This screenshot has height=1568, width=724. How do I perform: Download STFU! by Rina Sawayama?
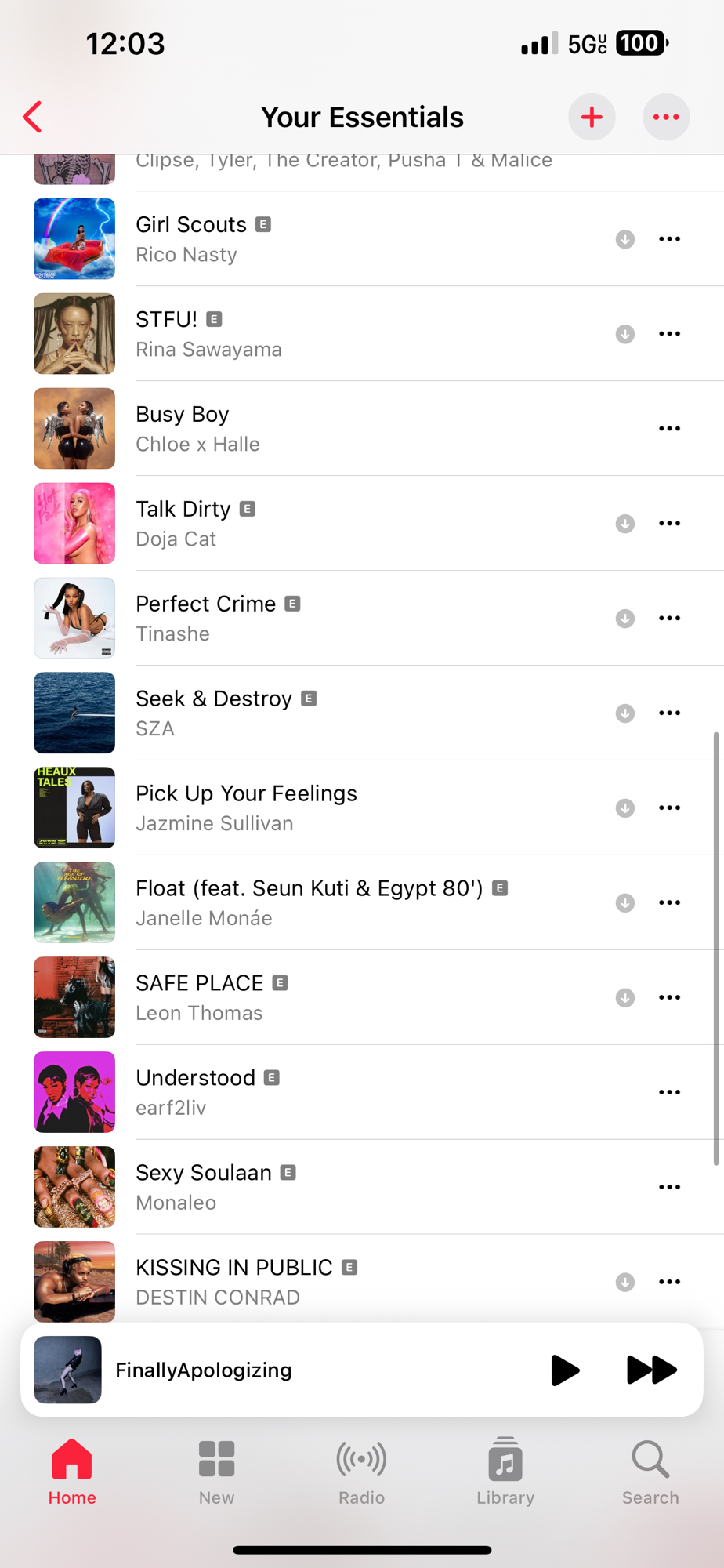click(x=624, y=334)
